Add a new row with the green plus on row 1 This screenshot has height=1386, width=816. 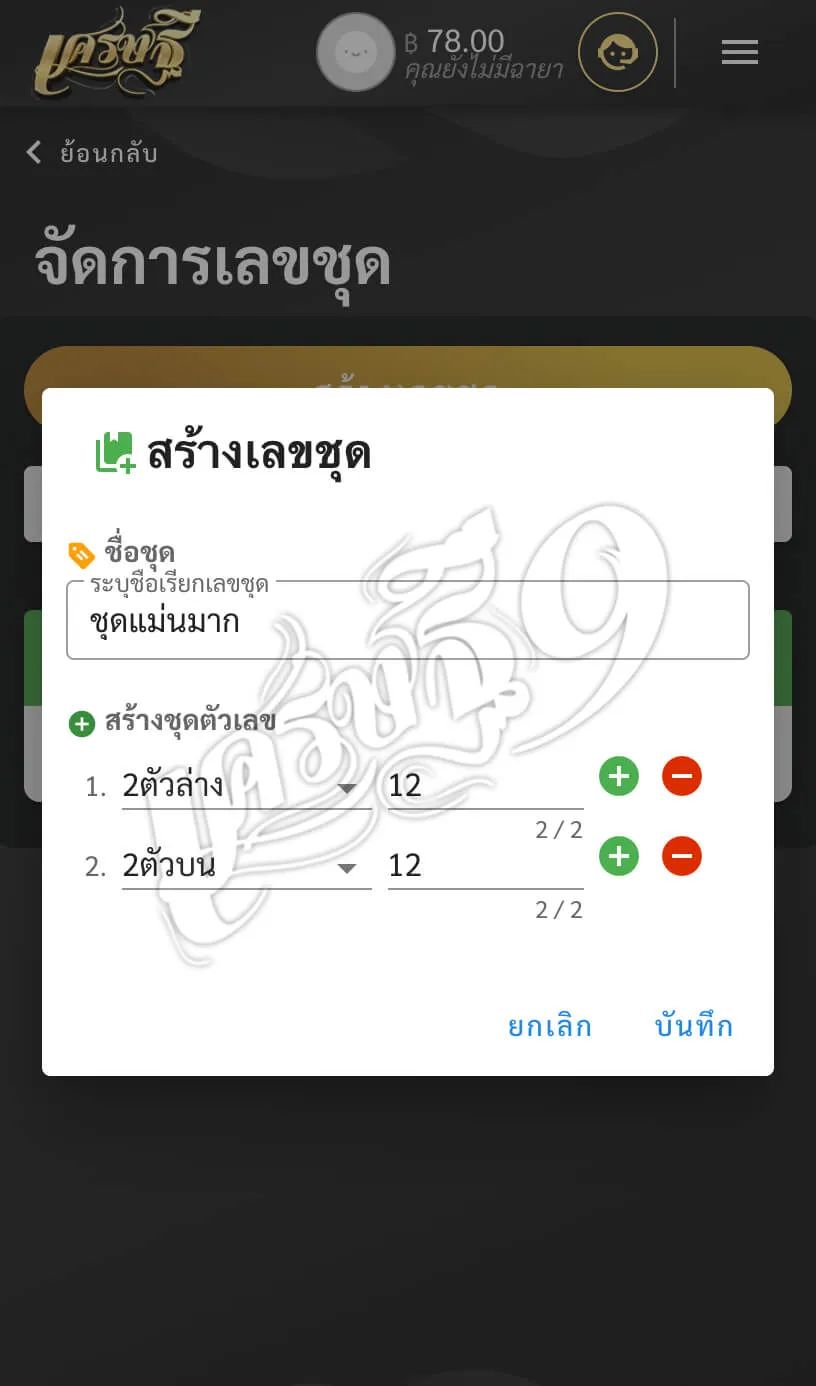[x=618, y=776]
